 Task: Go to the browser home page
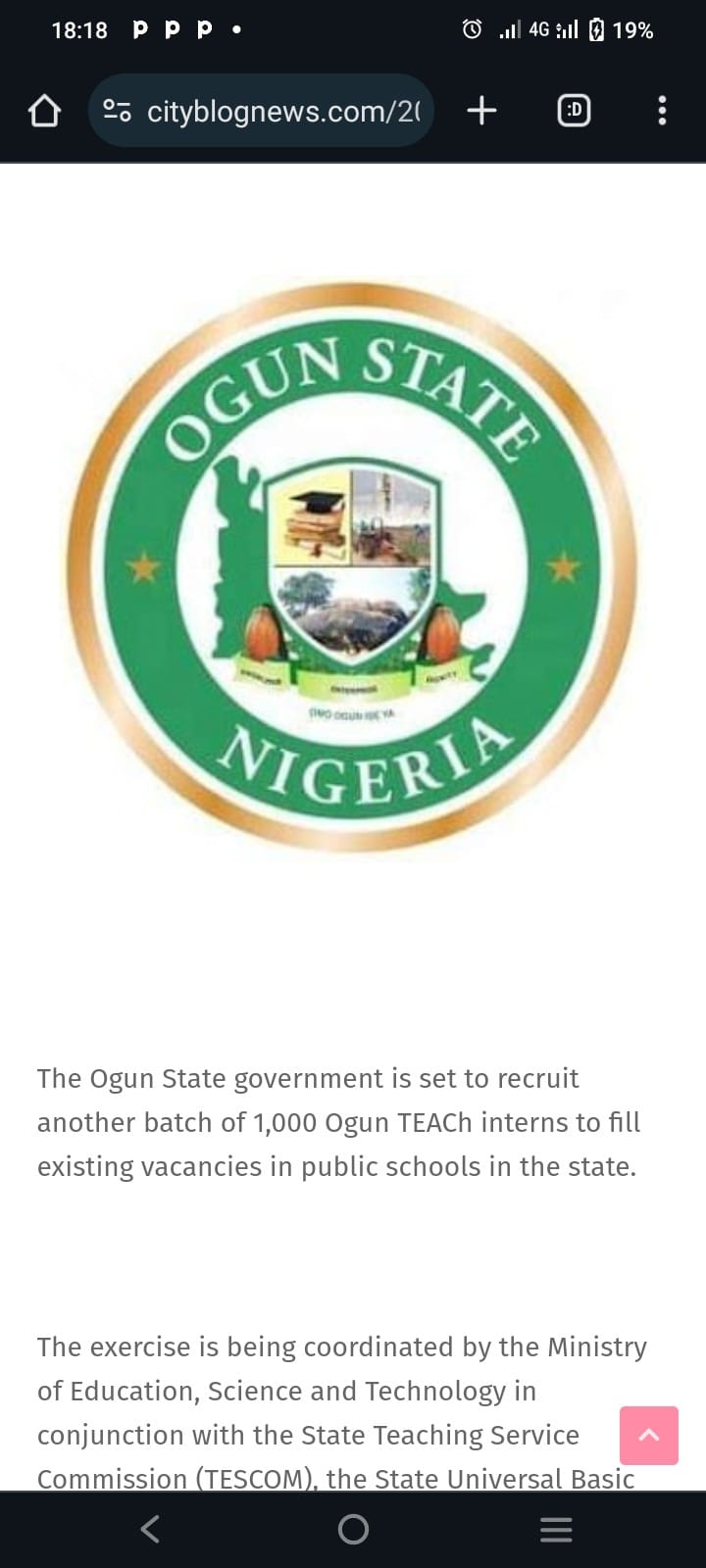pos(44,112)
